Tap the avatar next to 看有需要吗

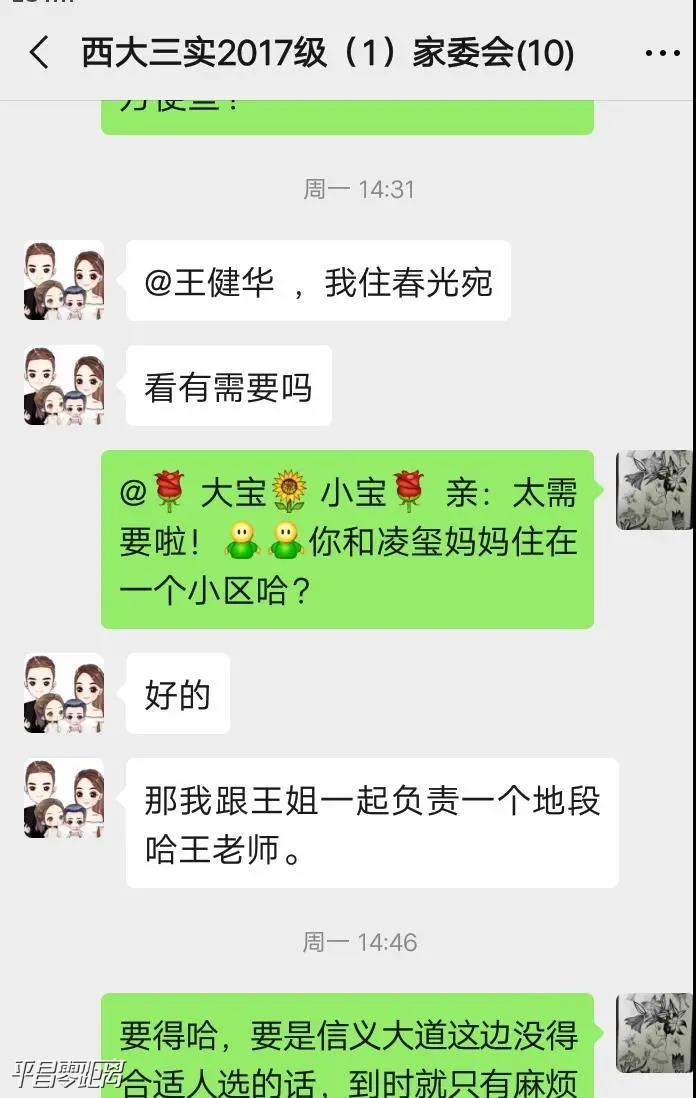click(64, 386)
